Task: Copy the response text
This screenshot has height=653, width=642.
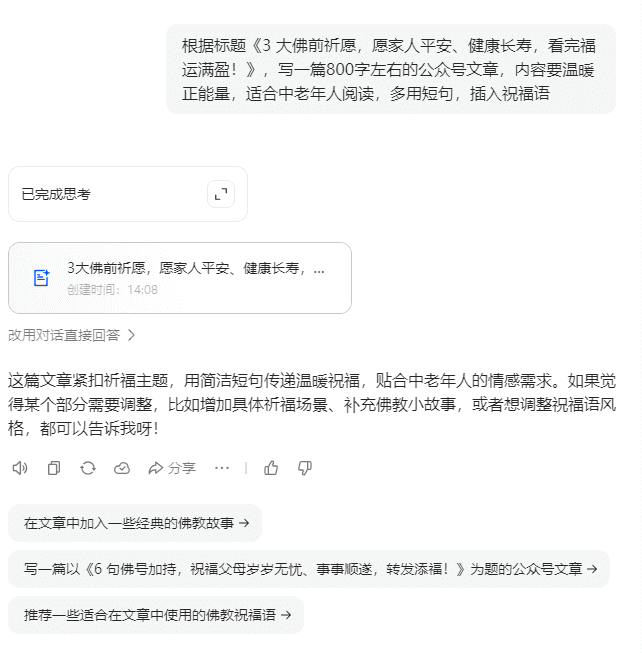Action: 54,467
